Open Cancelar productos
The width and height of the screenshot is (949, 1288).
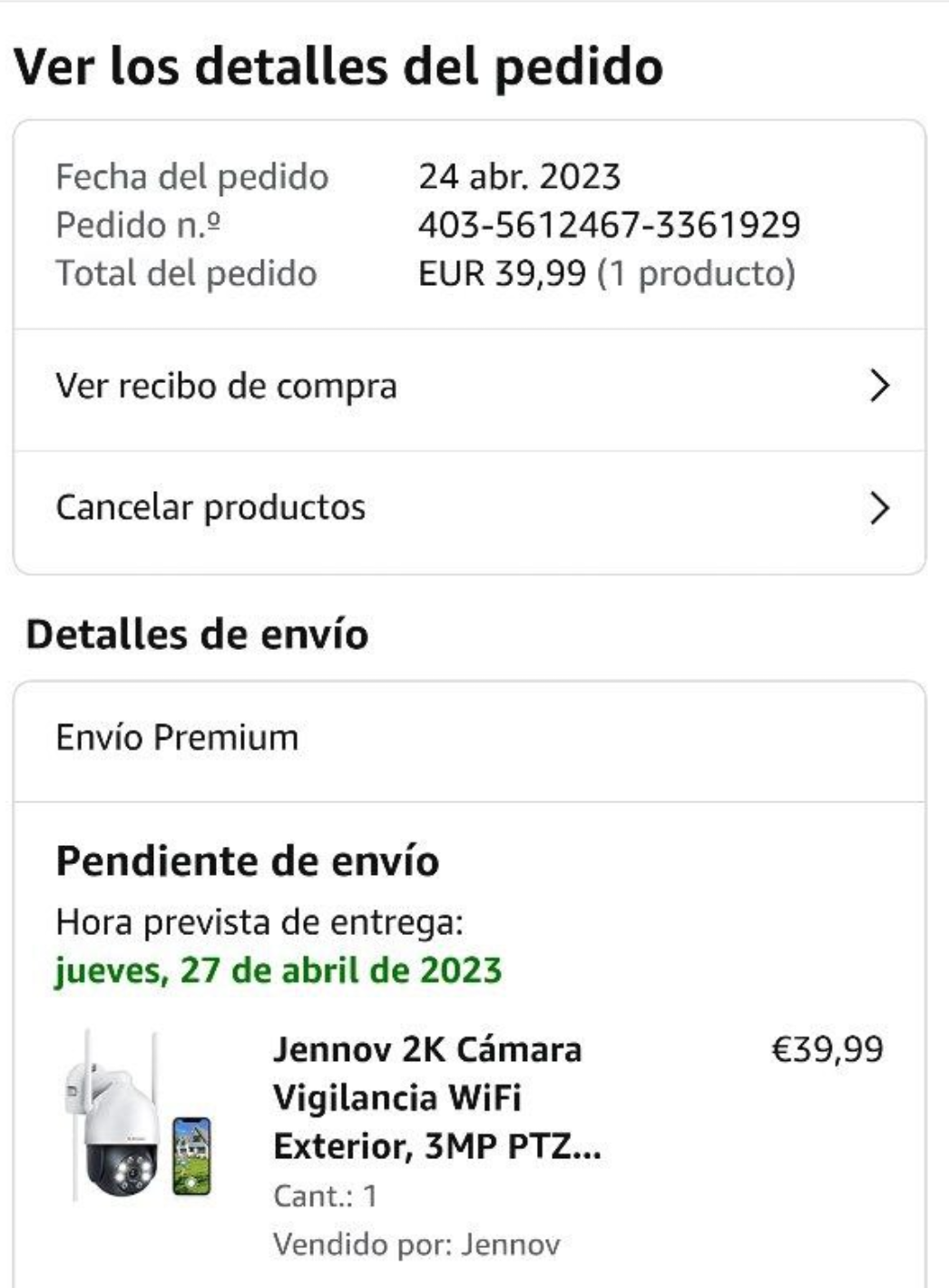point(468,508)
